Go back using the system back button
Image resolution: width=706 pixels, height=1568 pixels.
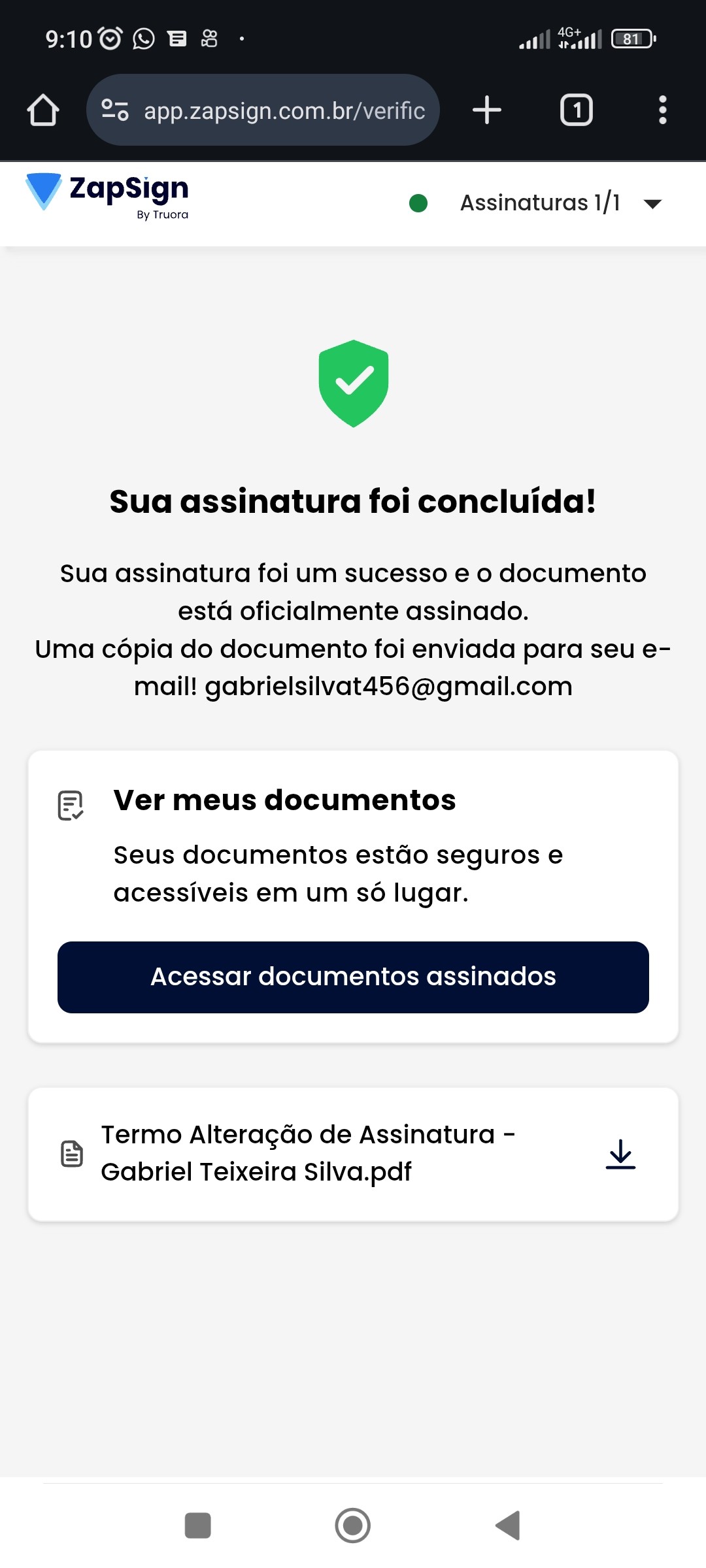click(x=508, y=1526)
